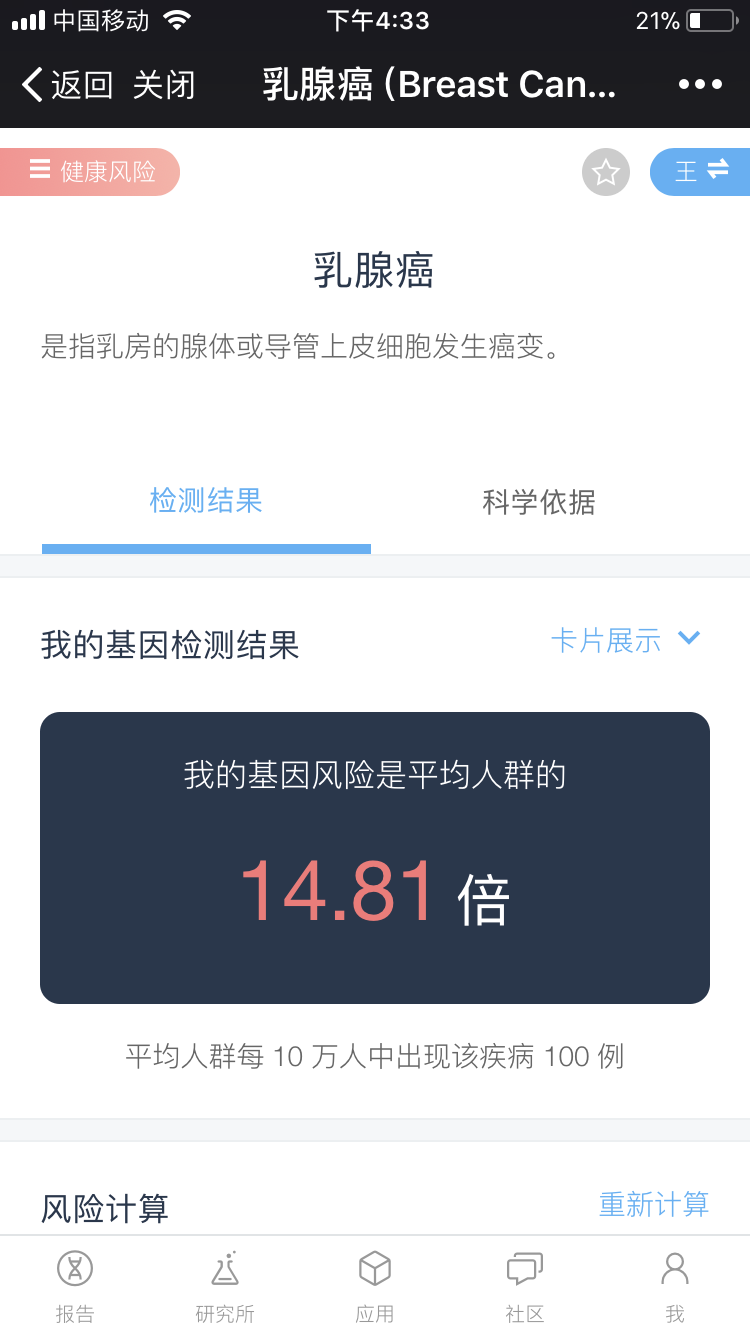750x1334 pixels.
Task: Switch user profile via 王 button
Action: (x=700, y=172)
